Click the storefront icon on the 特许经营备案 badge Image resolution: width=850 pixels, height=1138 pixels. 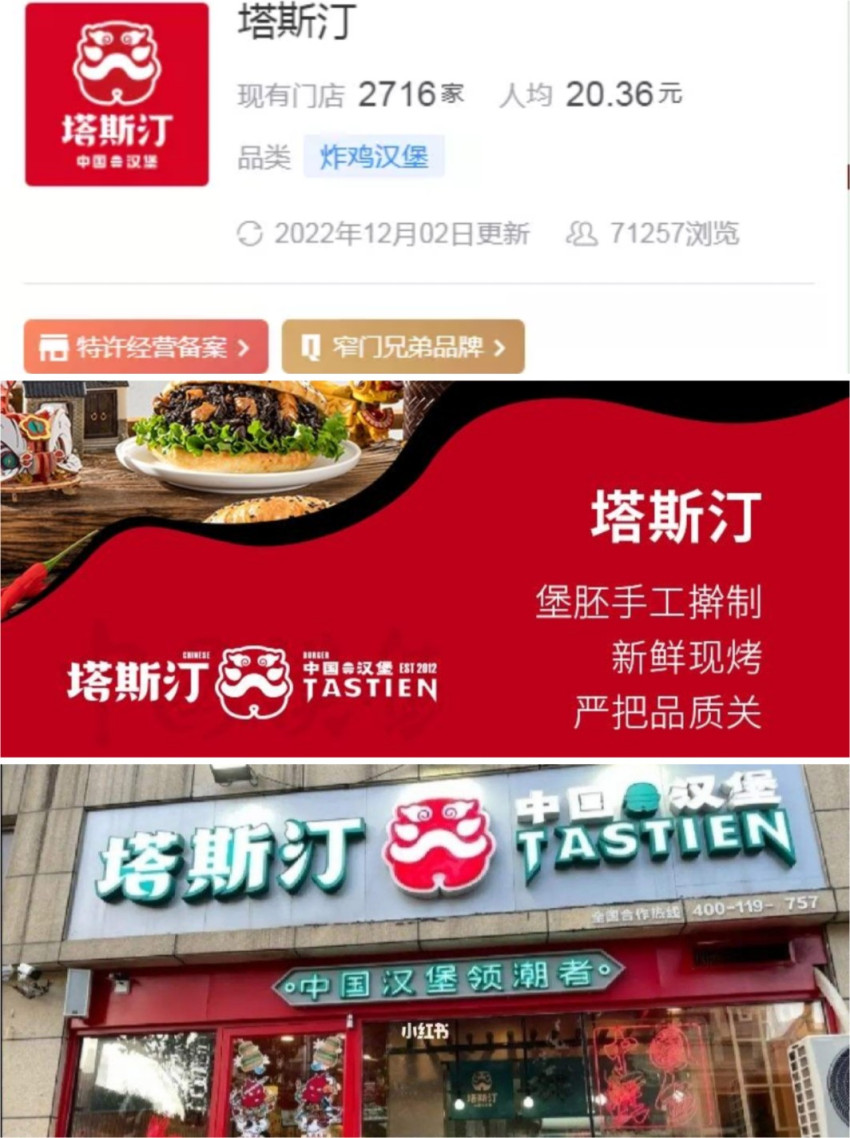tap(54, 347)
